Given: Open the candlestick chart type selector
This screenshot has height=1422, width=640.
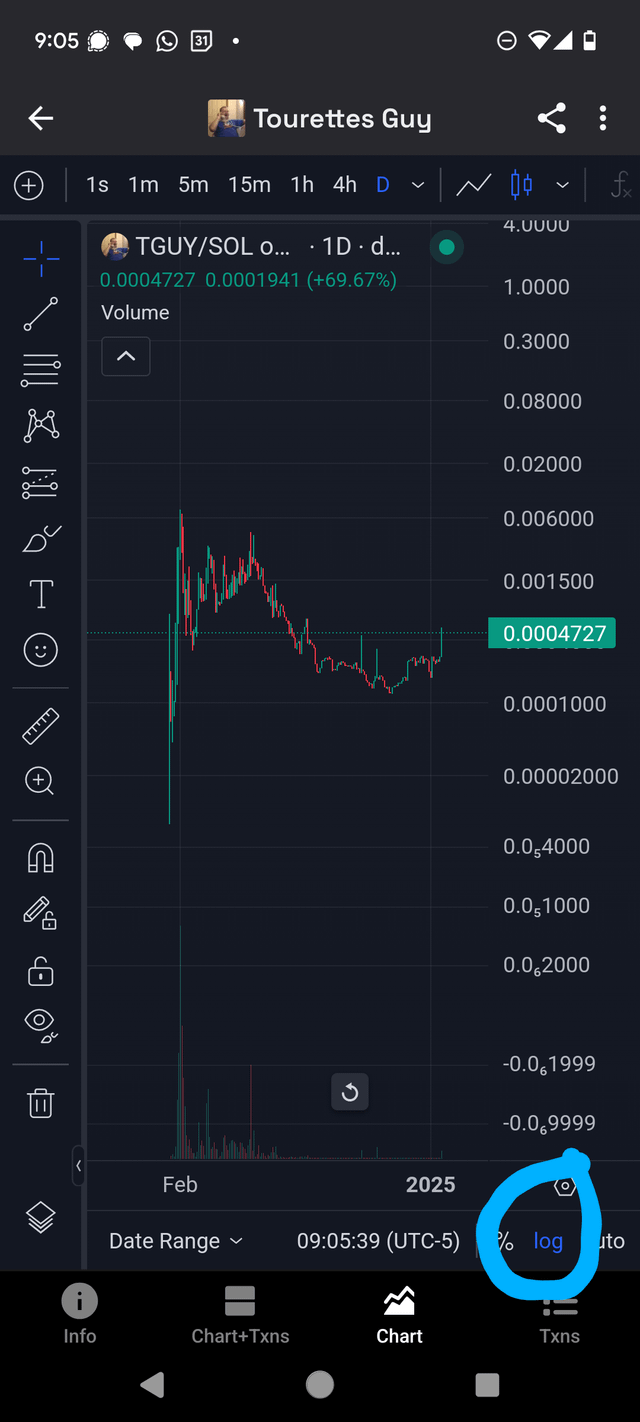Looking at the screenshot, I should click(522, 185).
